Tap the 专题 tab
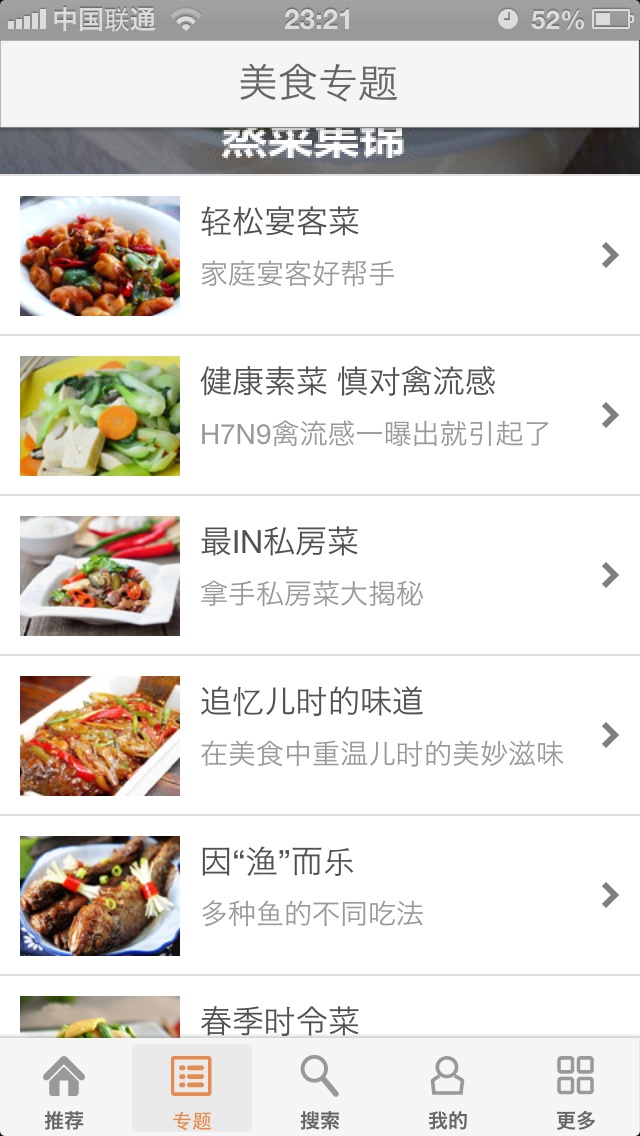The width and height of the screenshot is (640, 1136). (x=191, y=1091)
